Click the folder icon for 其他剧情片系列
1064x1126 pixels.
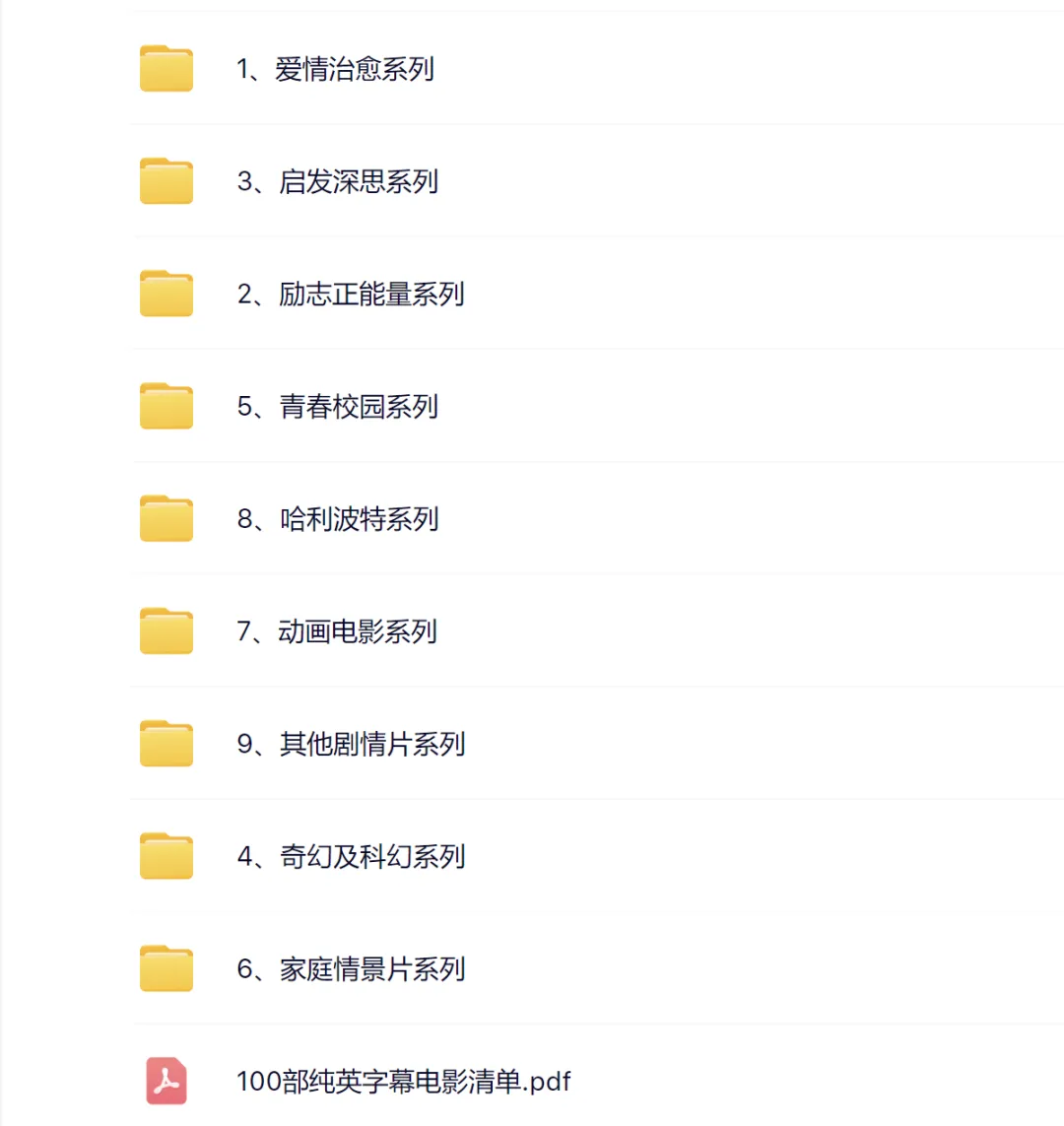click(166, 744)
